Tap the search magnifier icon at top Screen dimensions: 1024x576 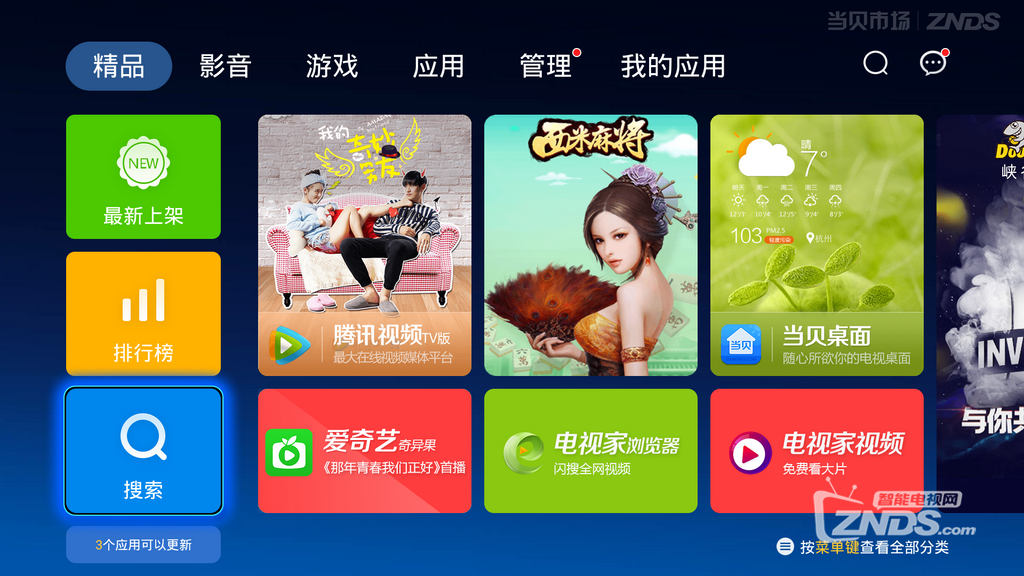tap(875, 64)
